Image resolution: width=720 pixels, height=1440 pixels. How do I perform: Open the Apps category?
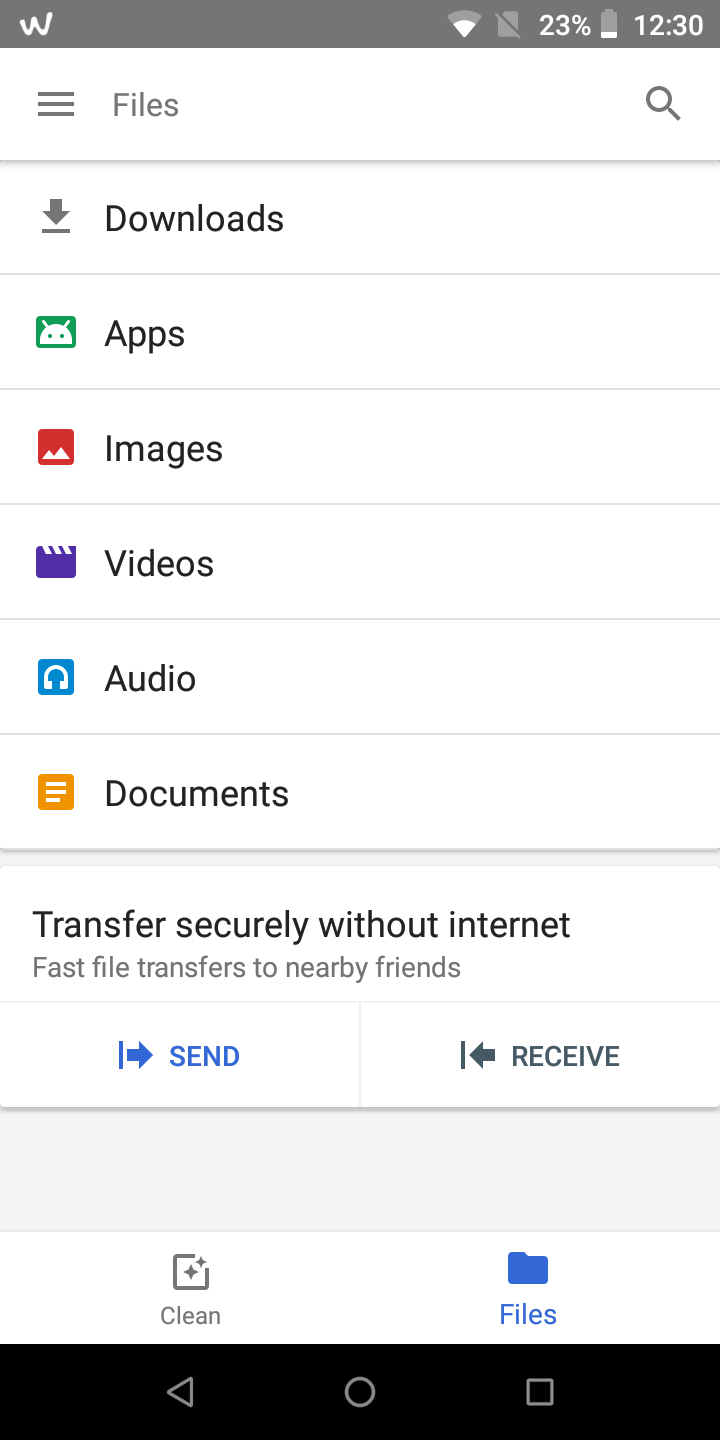point(360,333)
